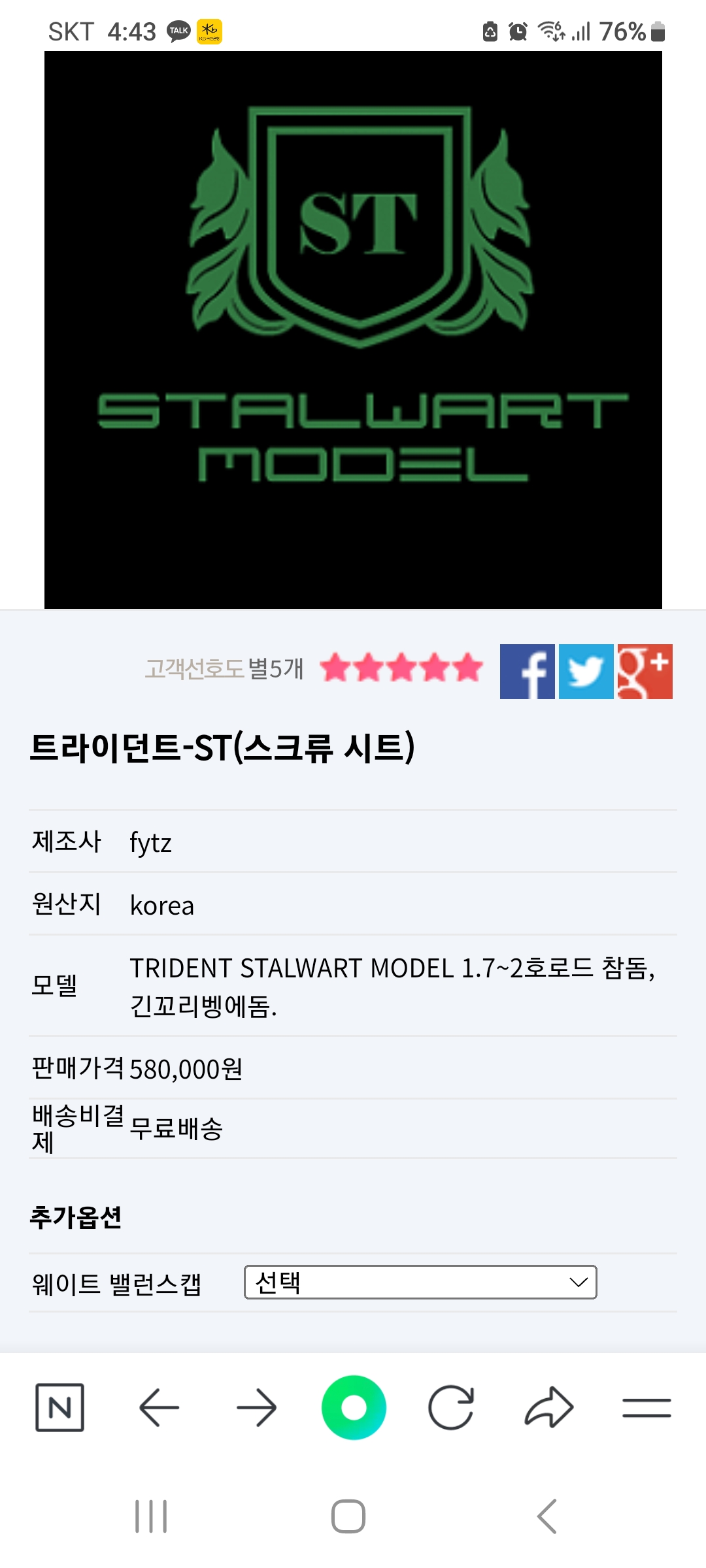
Task: Go forward to the next page
Action: pos(256,1407)
